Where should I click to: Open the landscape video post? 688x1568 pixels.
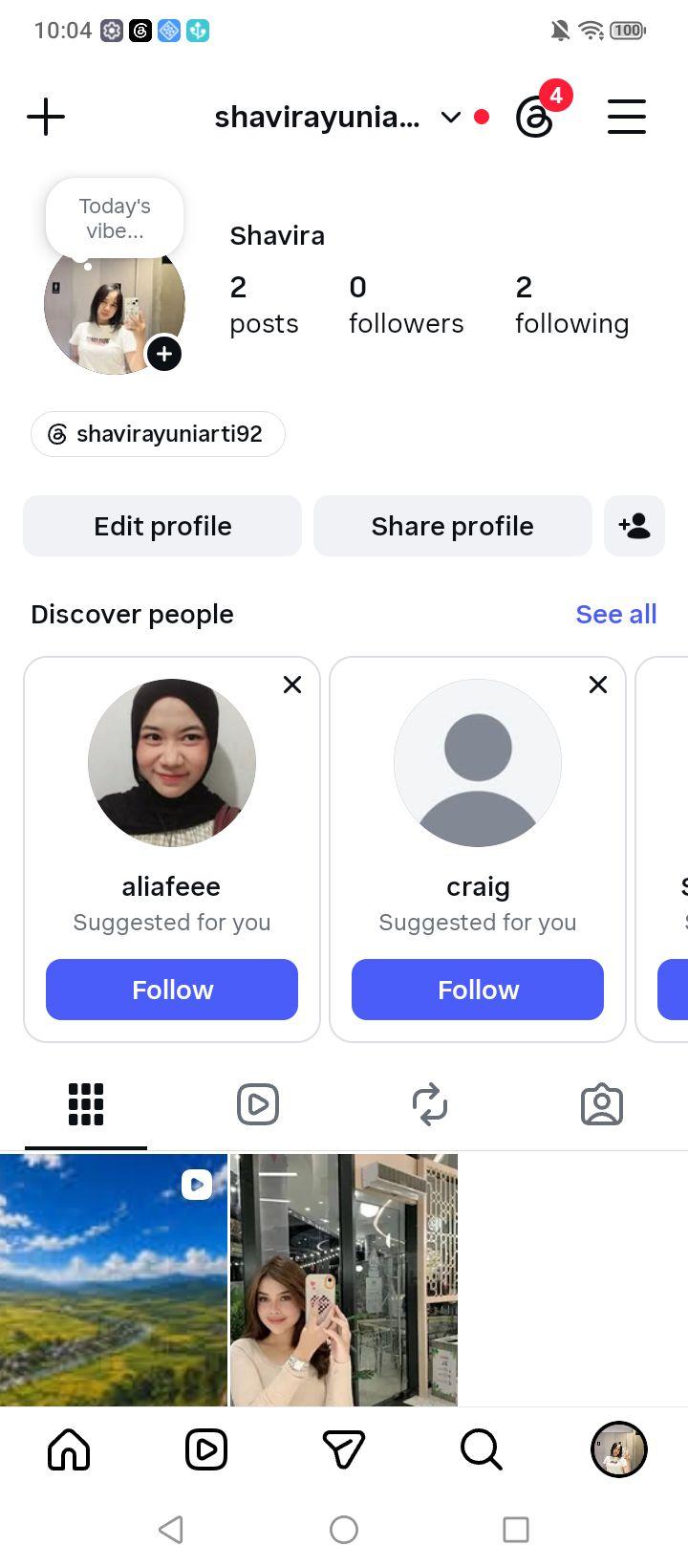(114, 1279)
